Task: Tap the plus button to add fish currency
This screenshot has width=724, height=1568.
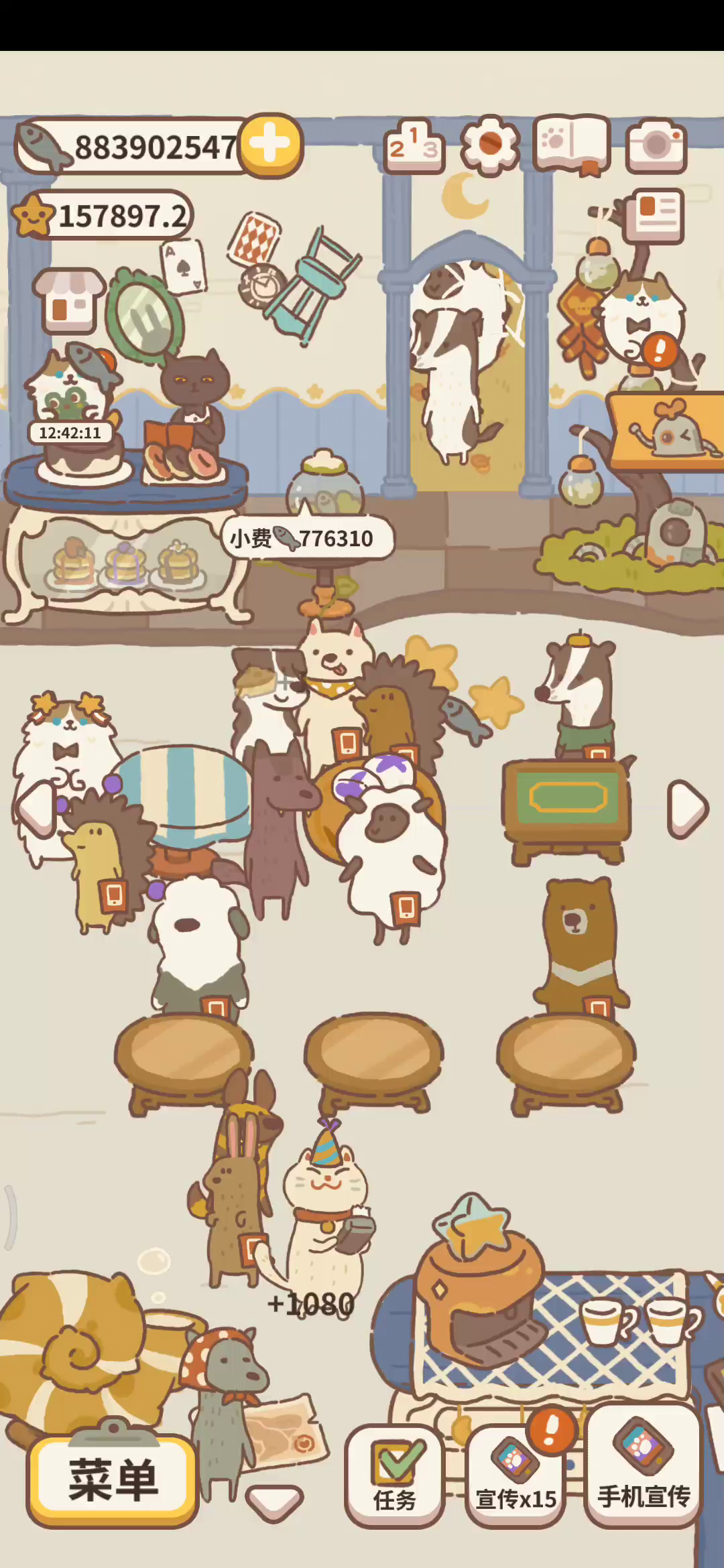Action: pyautogui.click(x=271, y=145)
